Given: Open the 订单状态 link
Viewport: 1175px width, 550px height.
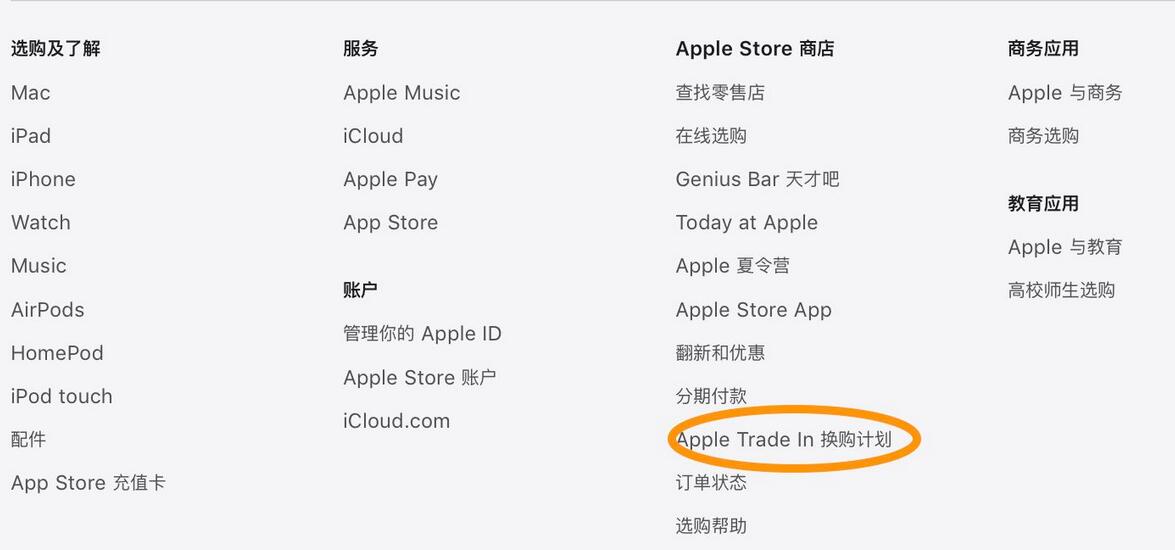Looking at the screenshot, I should coord(711,483).
